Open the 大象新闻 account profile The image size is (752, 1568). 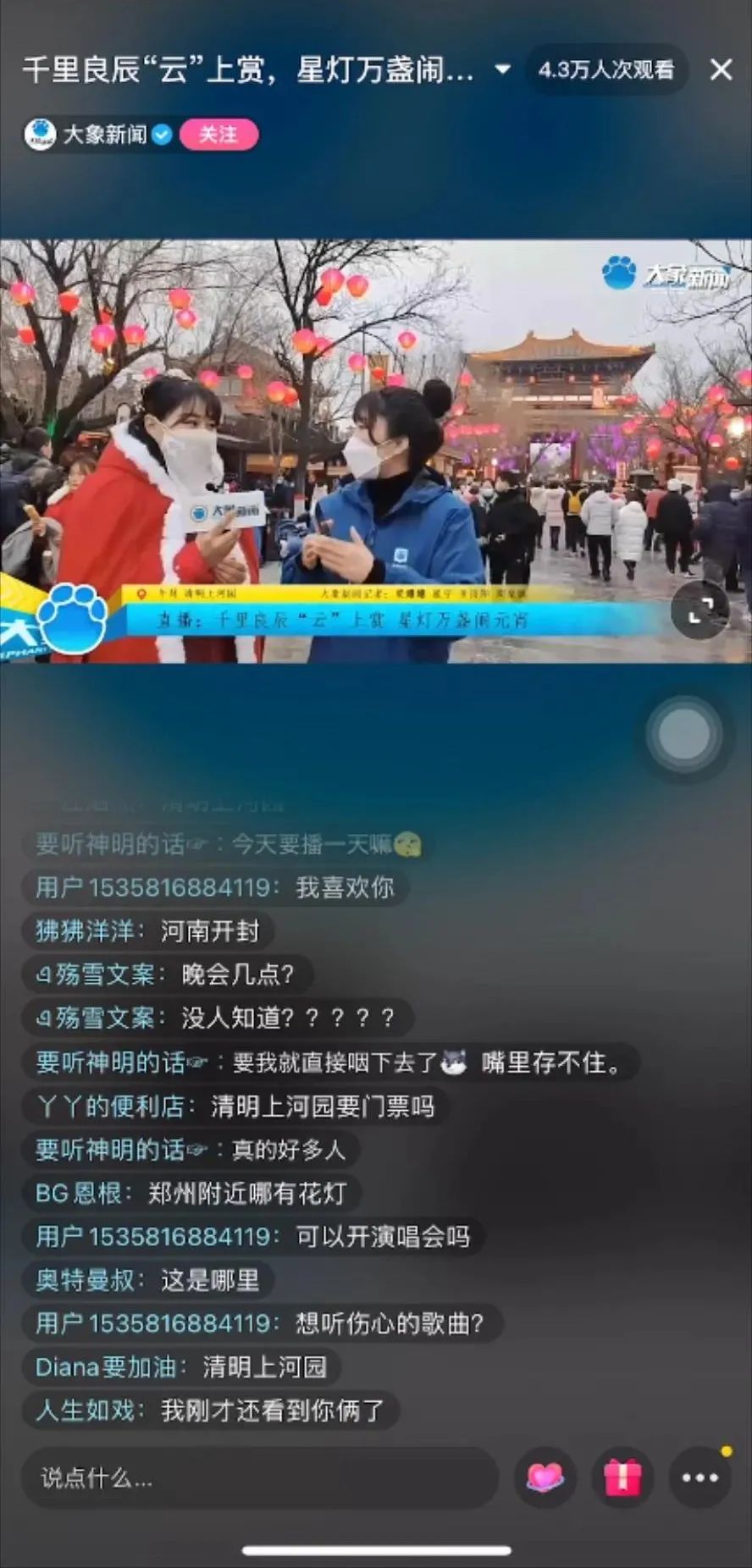98,135
